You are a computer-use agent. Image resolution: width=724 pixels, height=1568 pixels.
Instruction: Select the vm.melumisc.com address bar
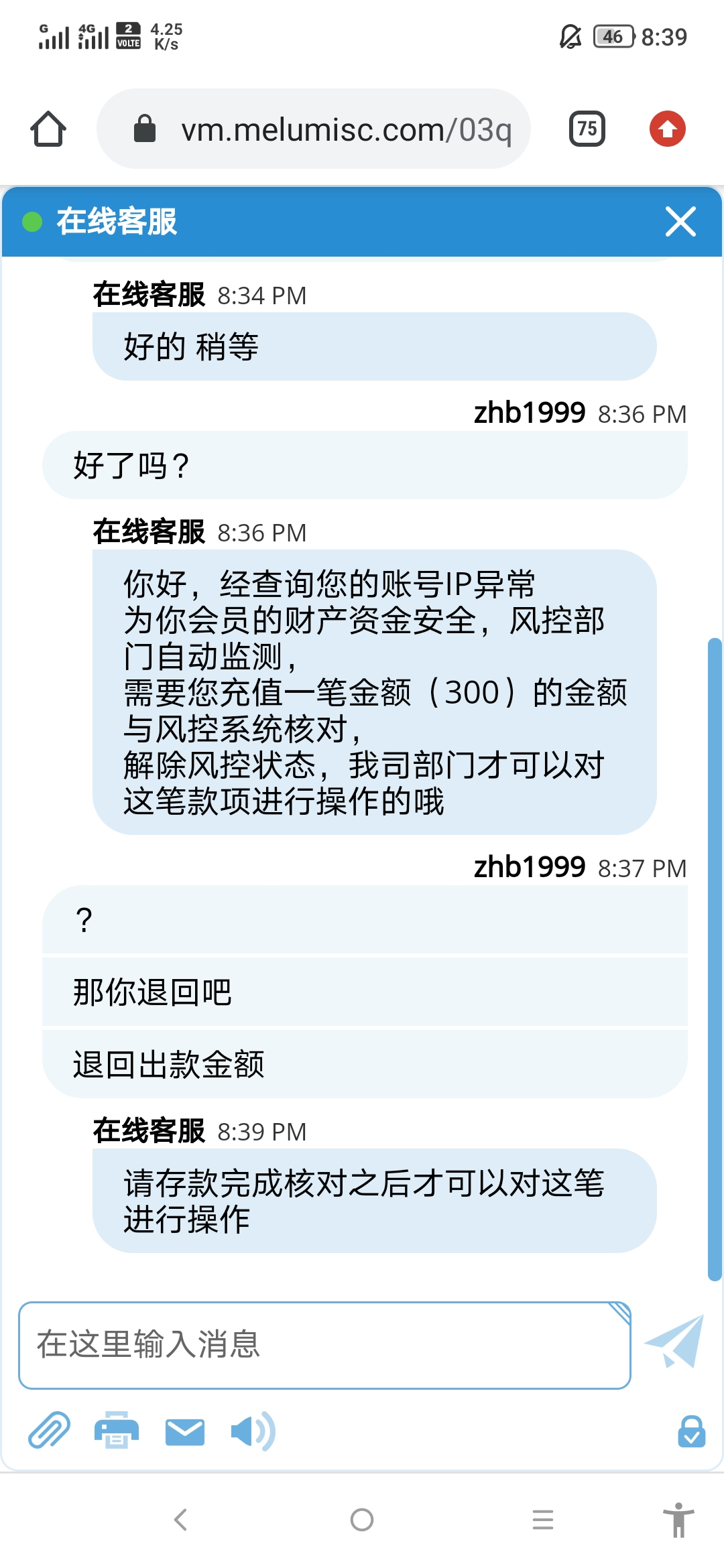[x=349, y=129]
